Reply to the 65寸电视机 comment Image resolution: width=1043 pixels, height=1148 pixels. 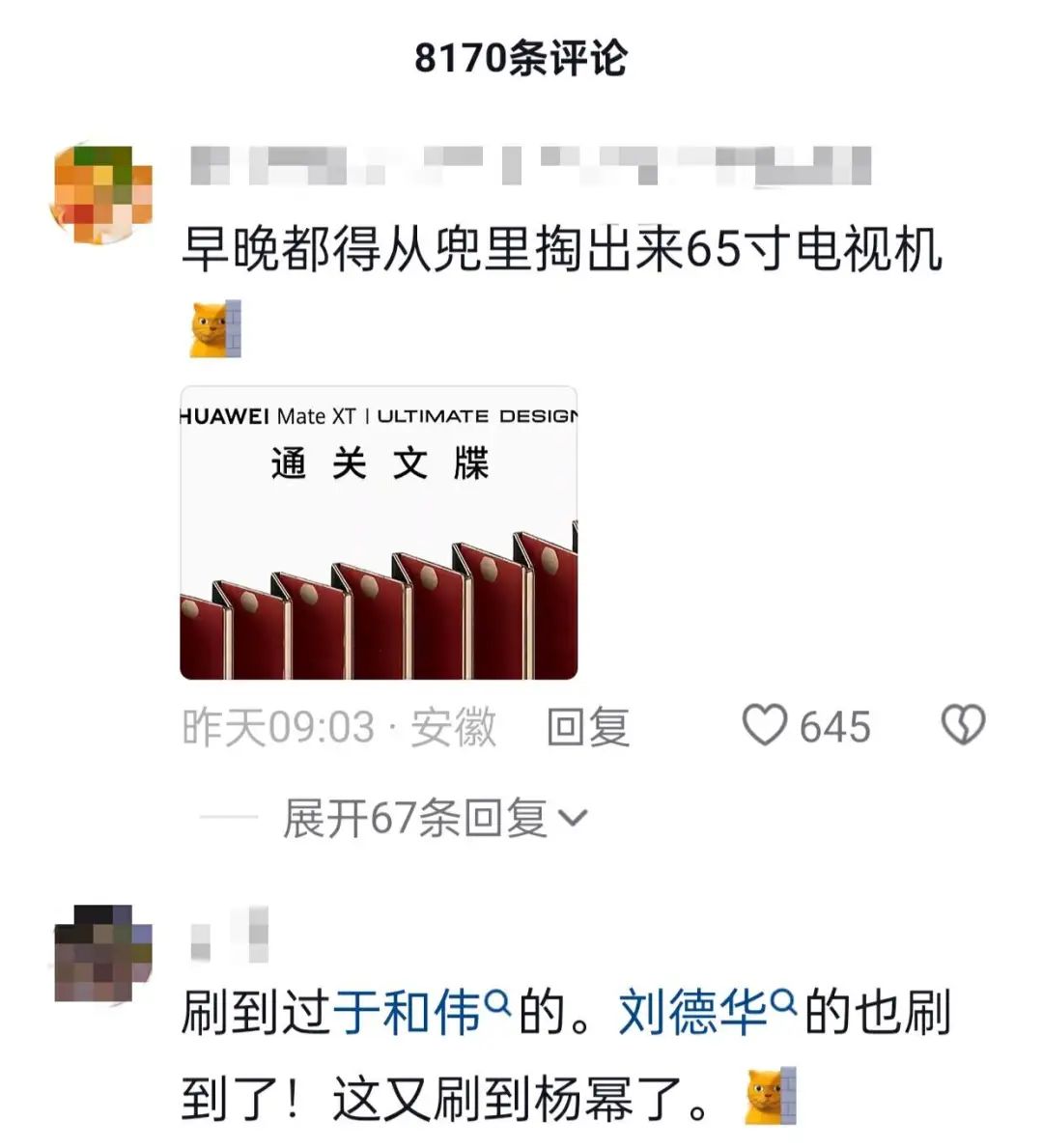(588, 727)
